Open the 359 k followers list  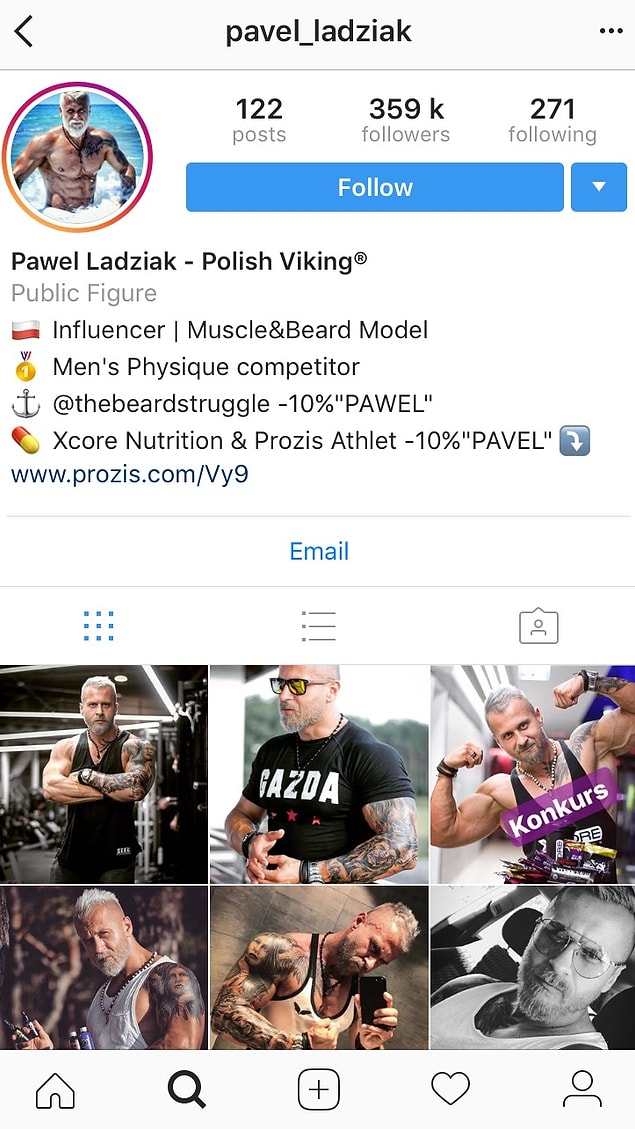click(405, 119)
